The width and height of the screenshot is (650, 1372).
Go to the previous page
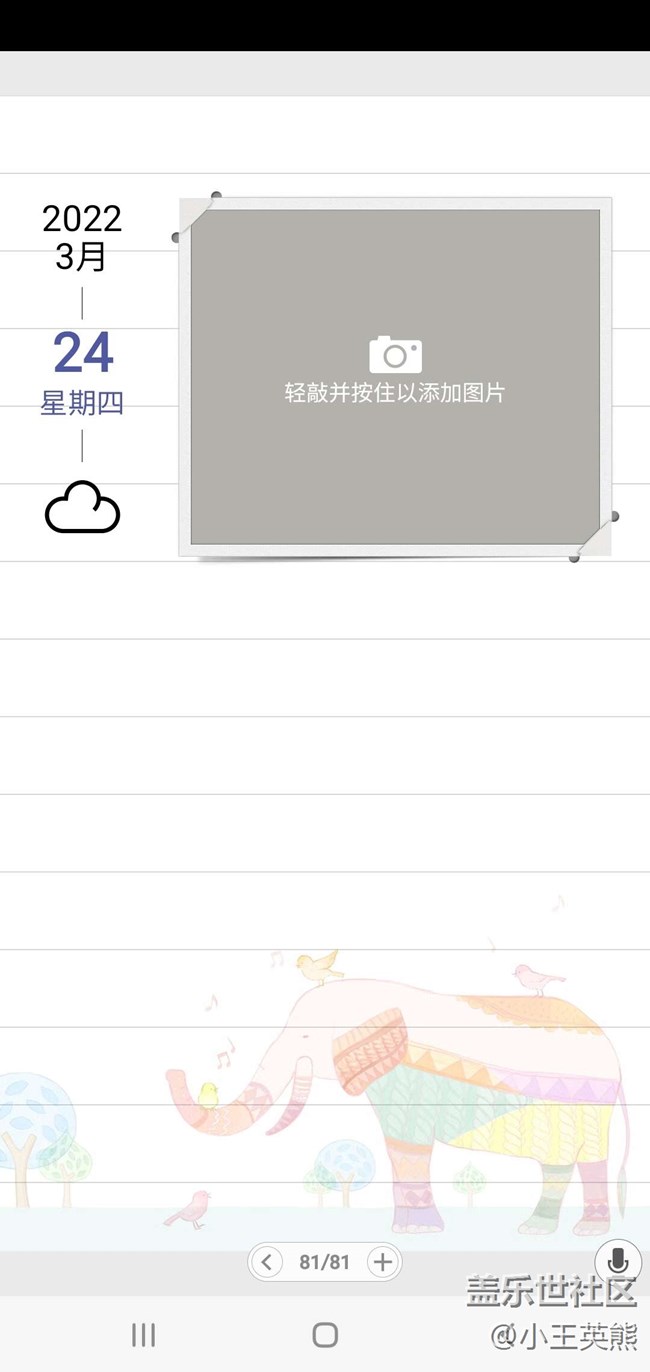tap(267, 1262)
